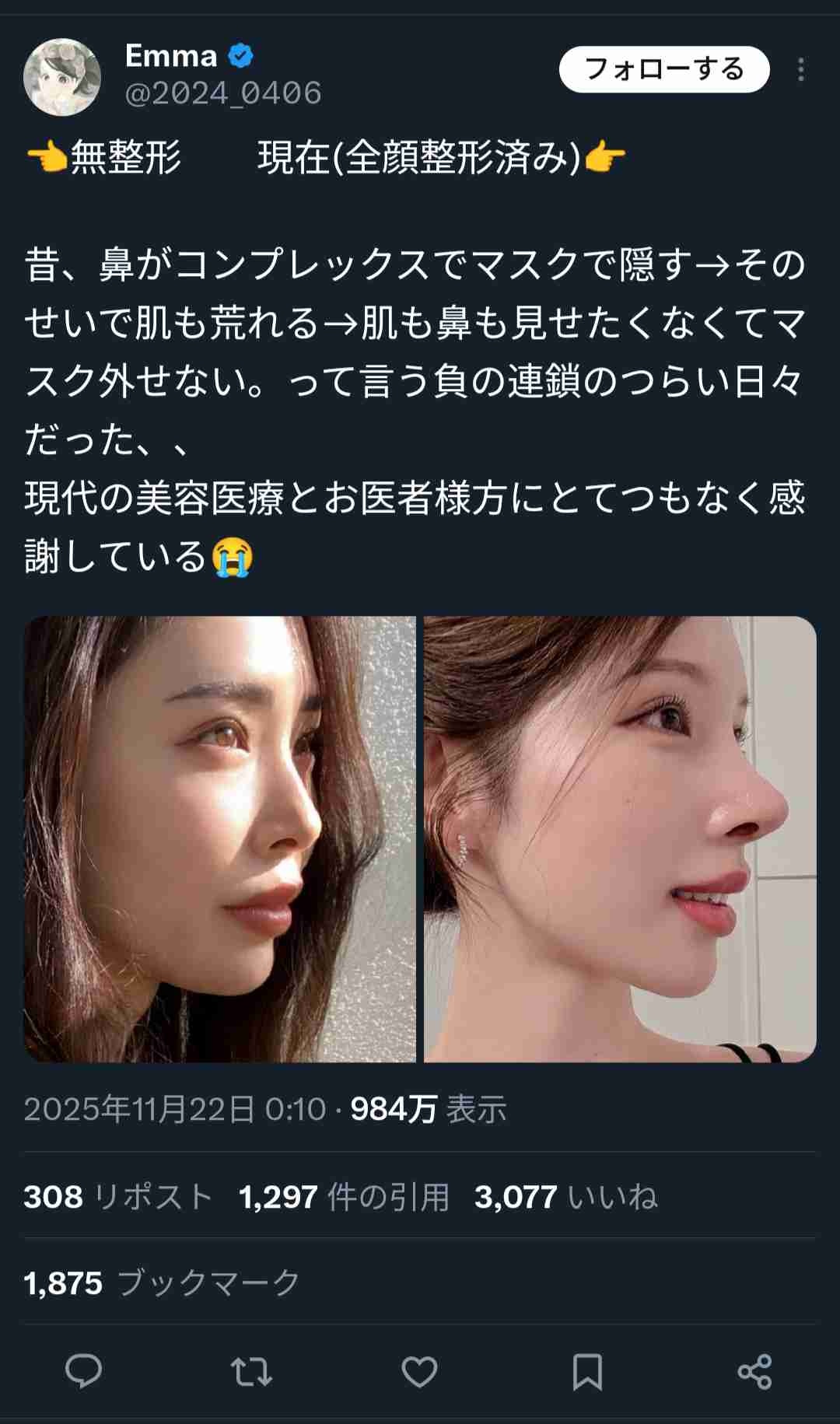
Task: See the 3,077 いいね likes
Action: [565, 1197]
